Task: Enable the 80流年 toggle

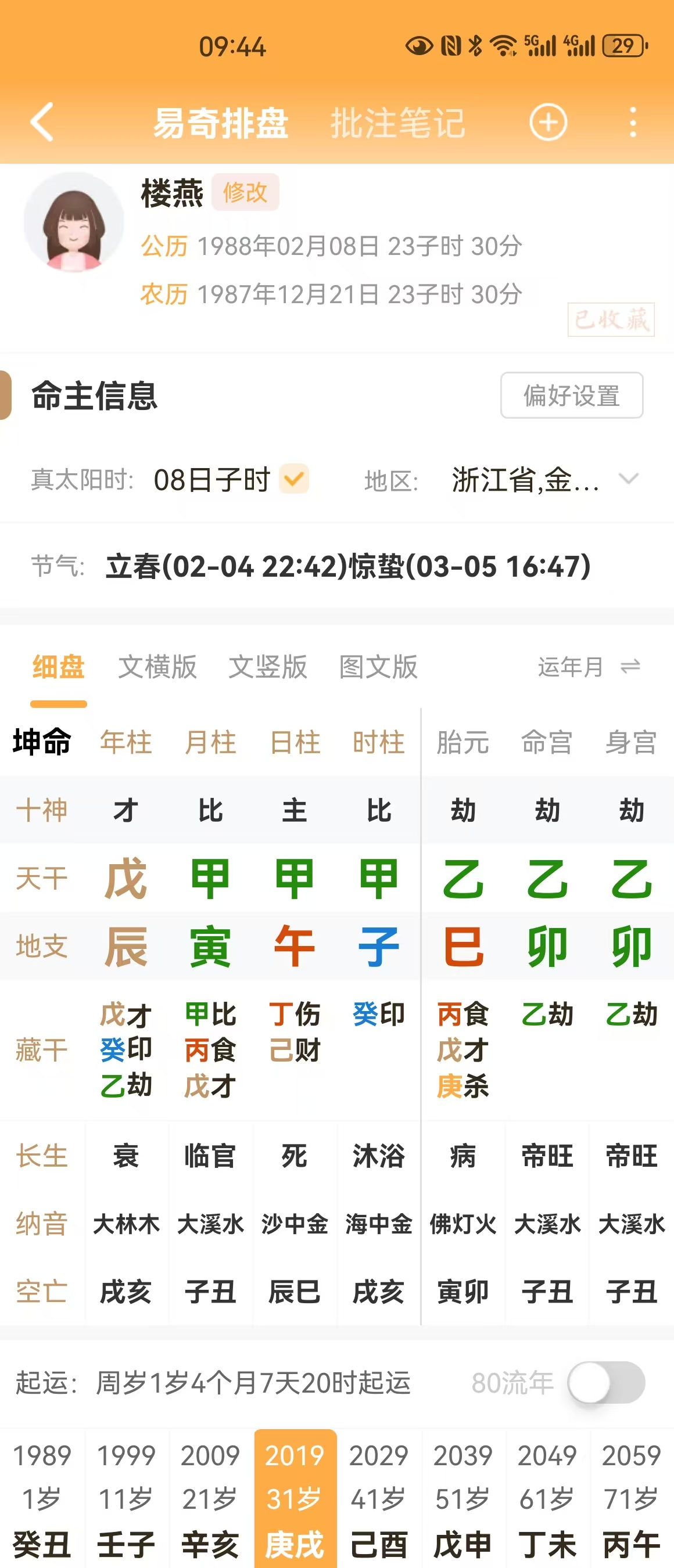Action: point(606,1382)
